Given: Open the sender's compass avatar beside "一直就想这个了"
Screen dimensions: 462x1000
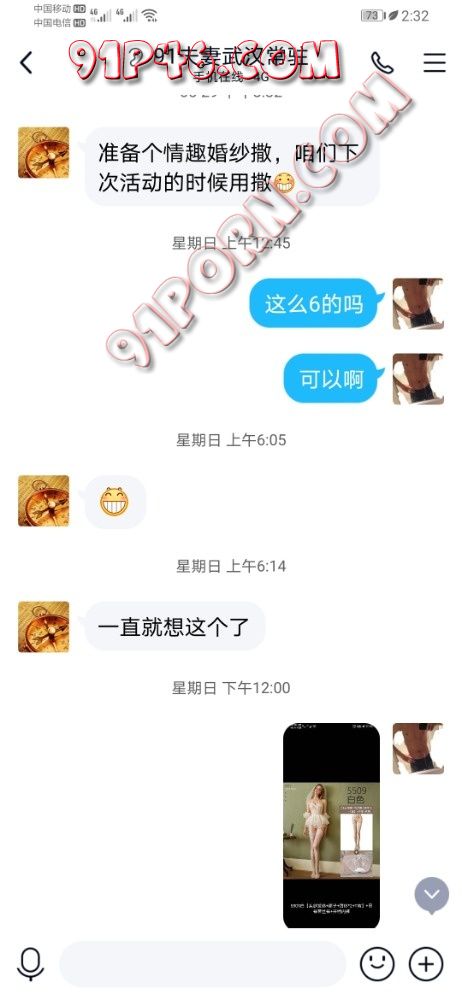Looking at the screenshot, I should coord(43,626).
